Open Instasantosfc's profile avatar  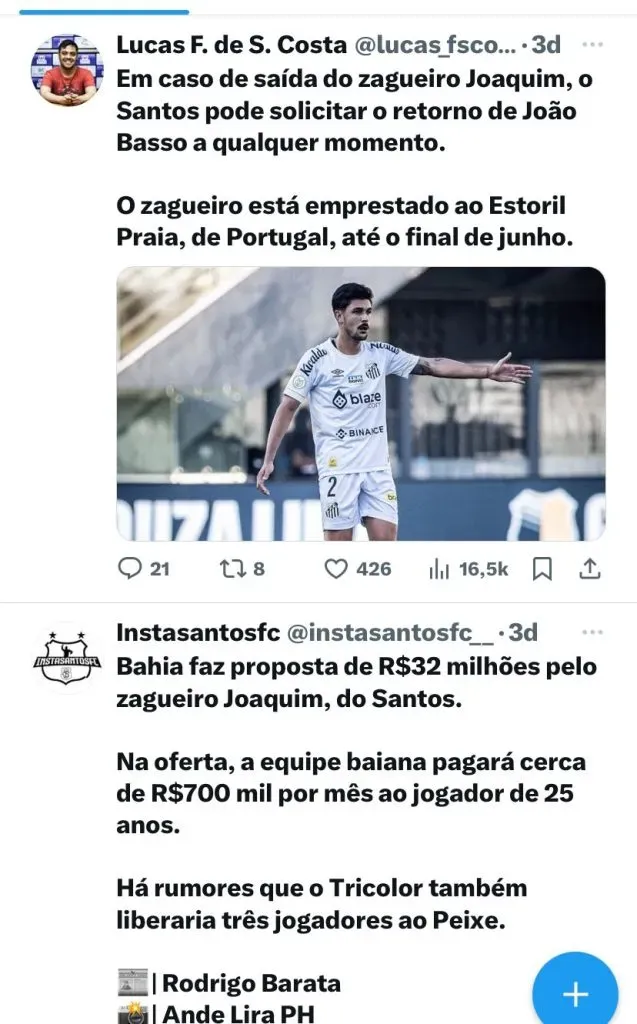69,656
